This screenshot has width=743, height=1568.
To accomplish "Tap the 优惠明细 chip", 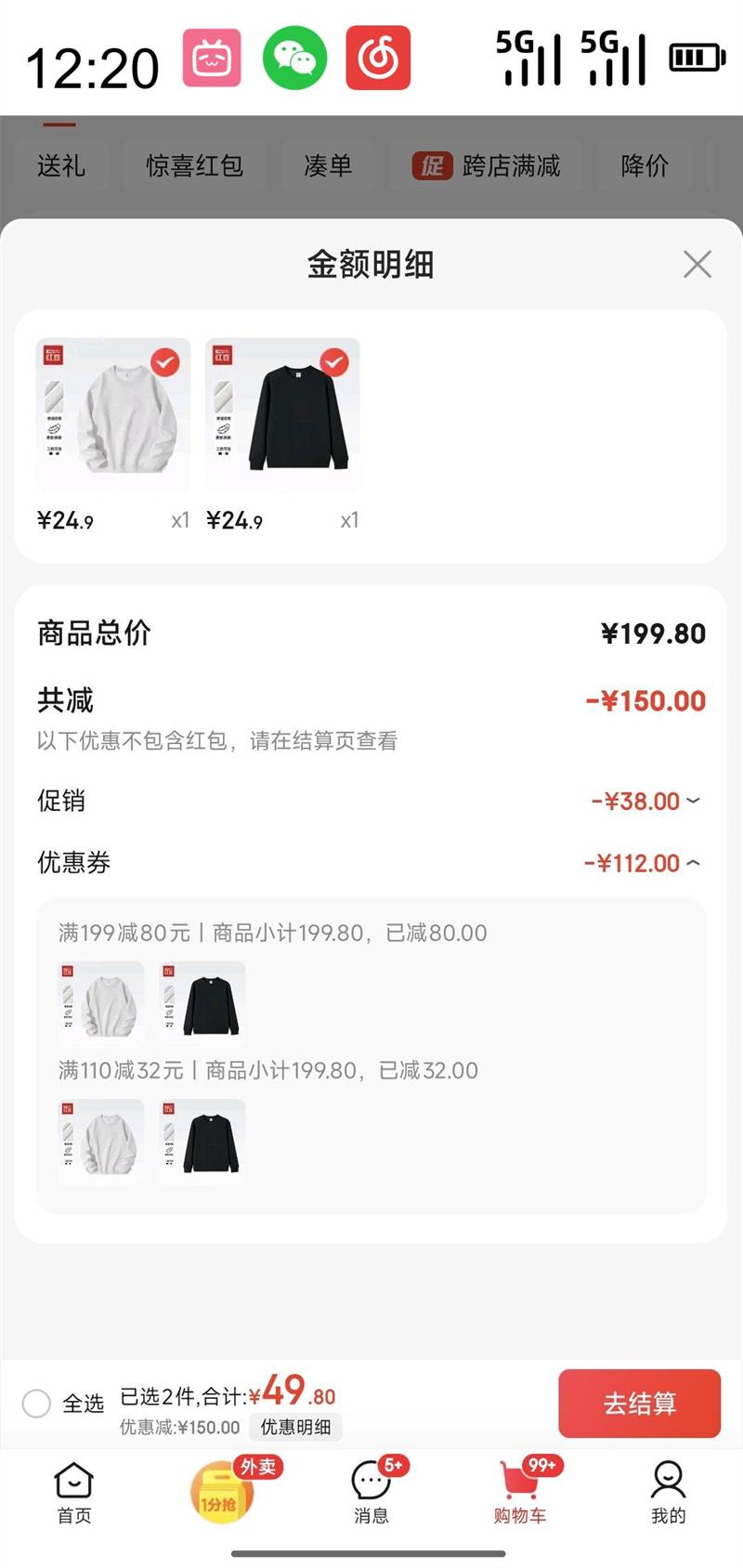I will pyautogui.click(x=295, y=1427).
